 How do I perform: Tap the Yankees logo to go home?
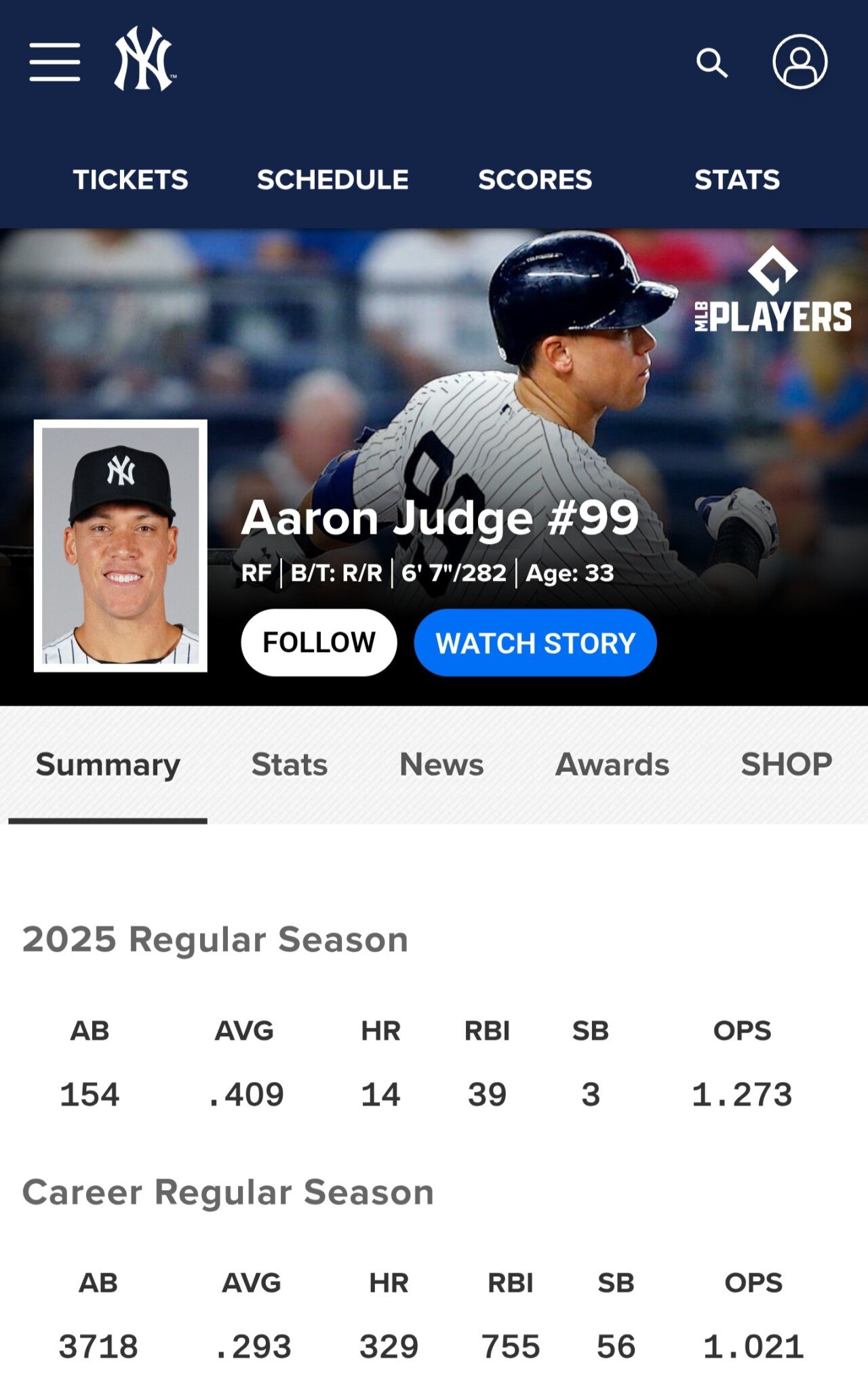144,60
